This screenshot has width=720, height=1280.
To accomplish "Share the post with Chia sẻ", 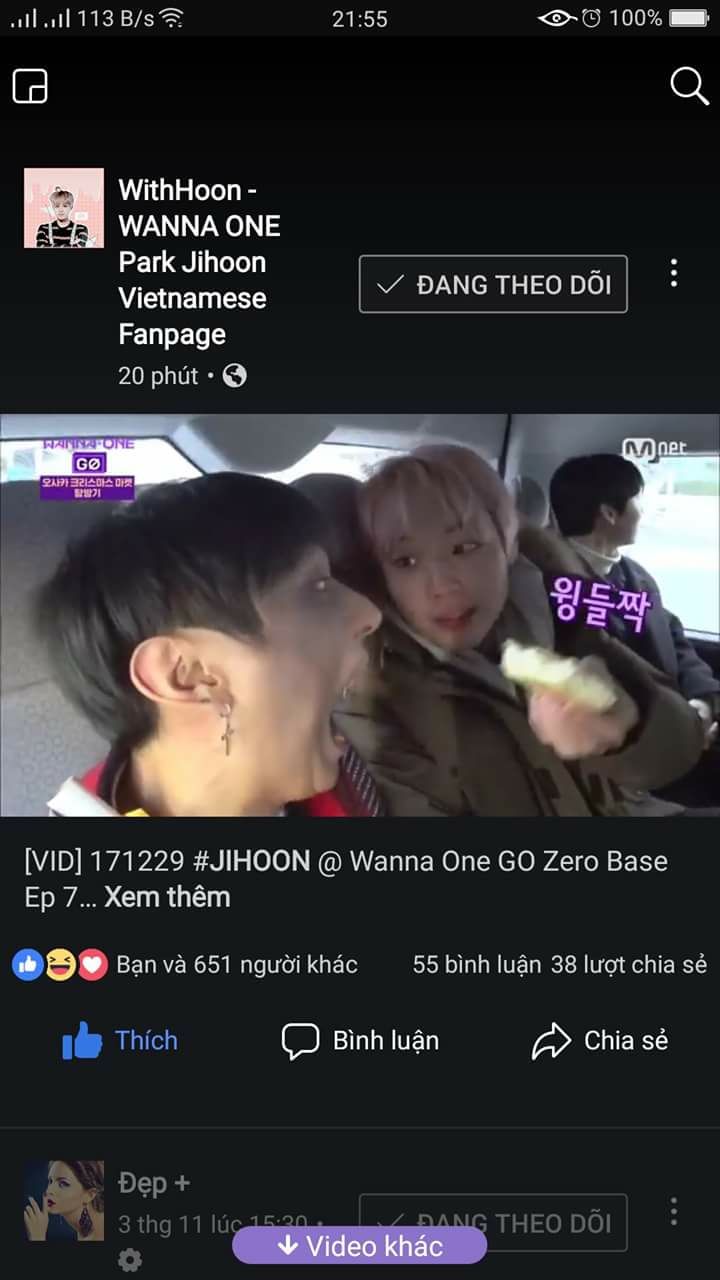I will (x=600, y=1041).
